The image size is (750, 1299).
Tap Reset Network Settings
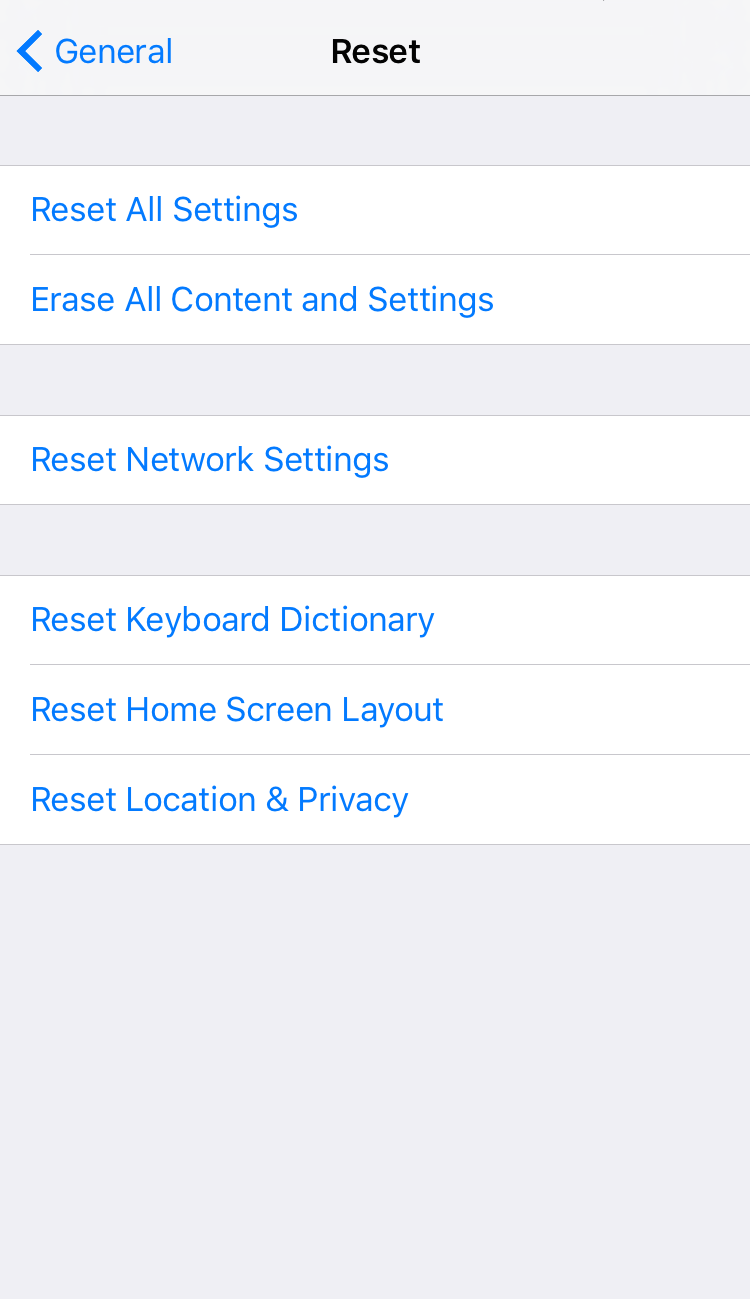[375, 460]
